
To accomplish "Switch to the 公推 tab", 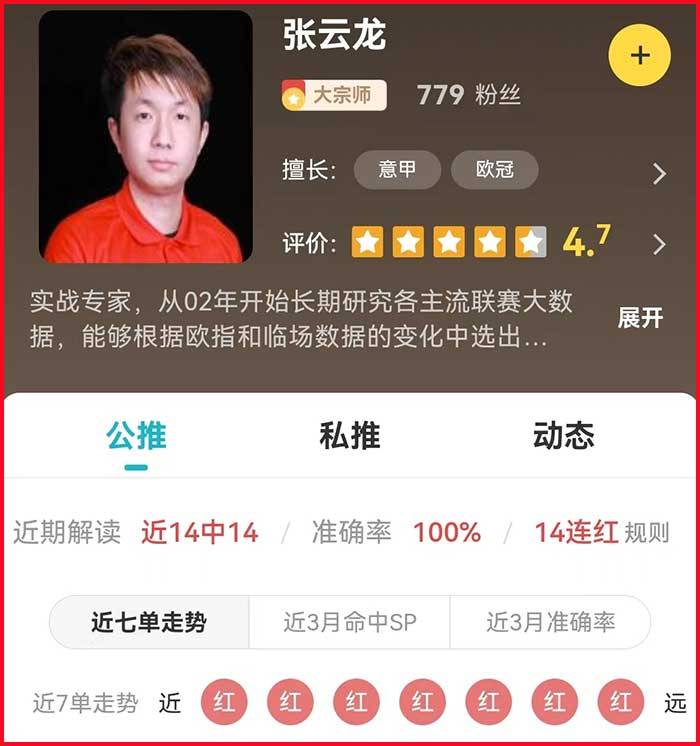I will click(136, 436).
